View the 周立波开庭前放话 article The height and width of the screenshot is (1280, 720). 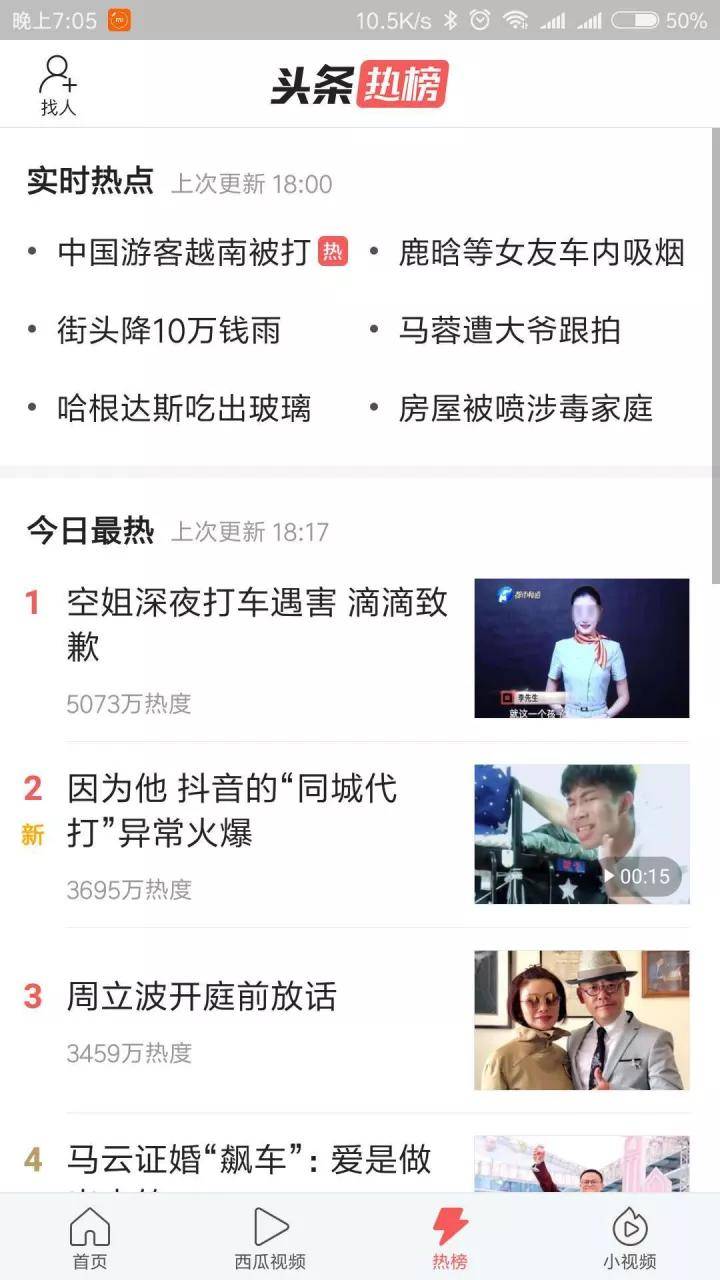click(x=202, y=996)
